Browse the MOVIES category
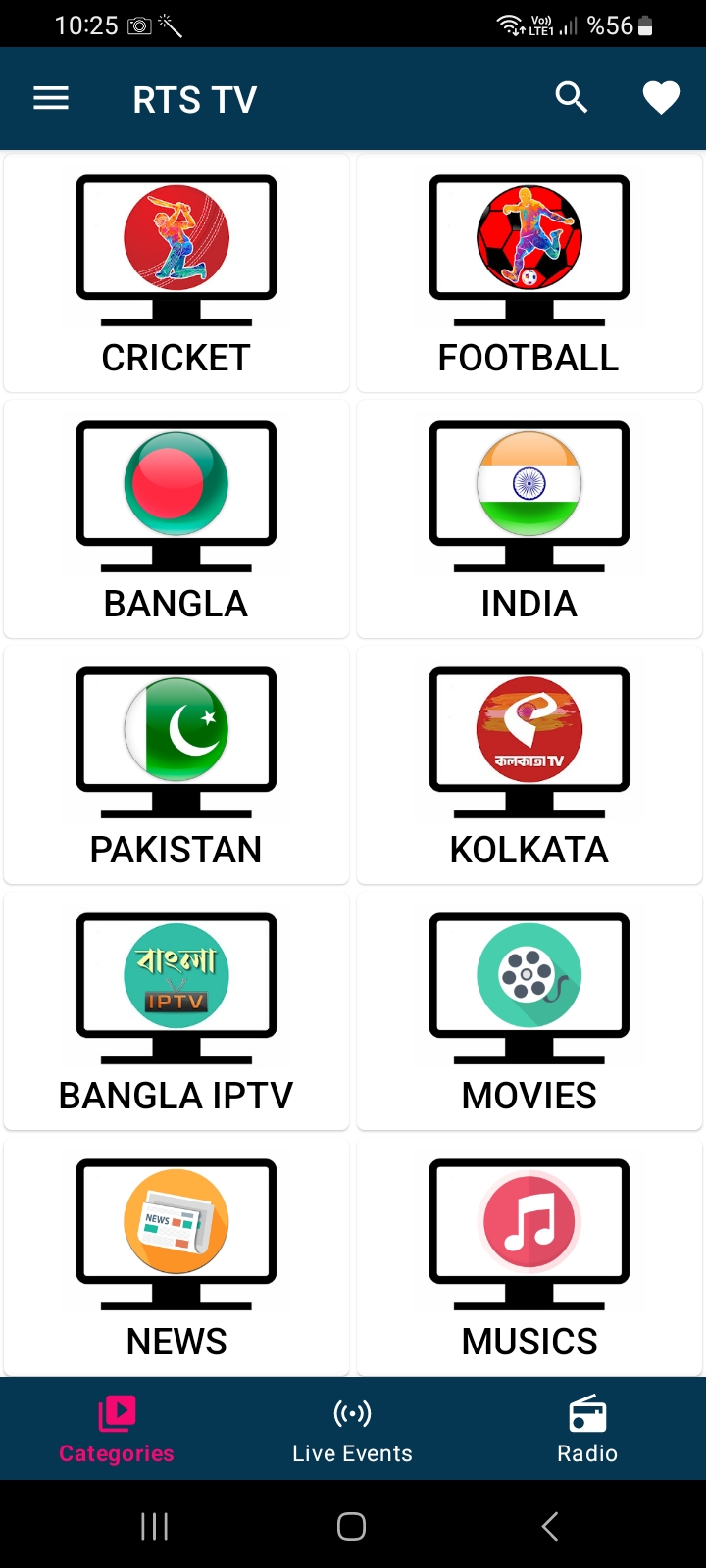 coord(529,1011)
